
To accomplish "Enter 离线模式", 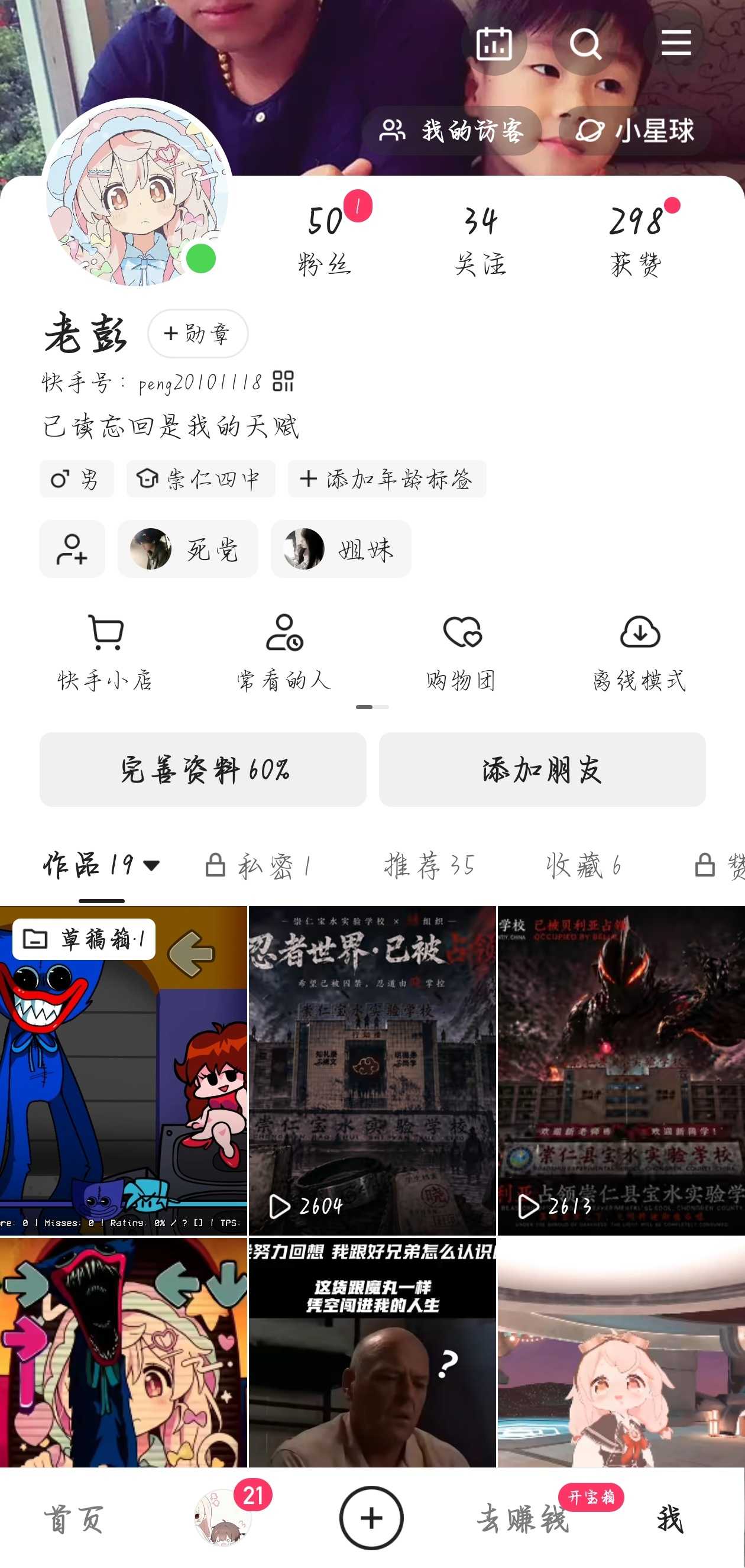I will click(640, 652).
